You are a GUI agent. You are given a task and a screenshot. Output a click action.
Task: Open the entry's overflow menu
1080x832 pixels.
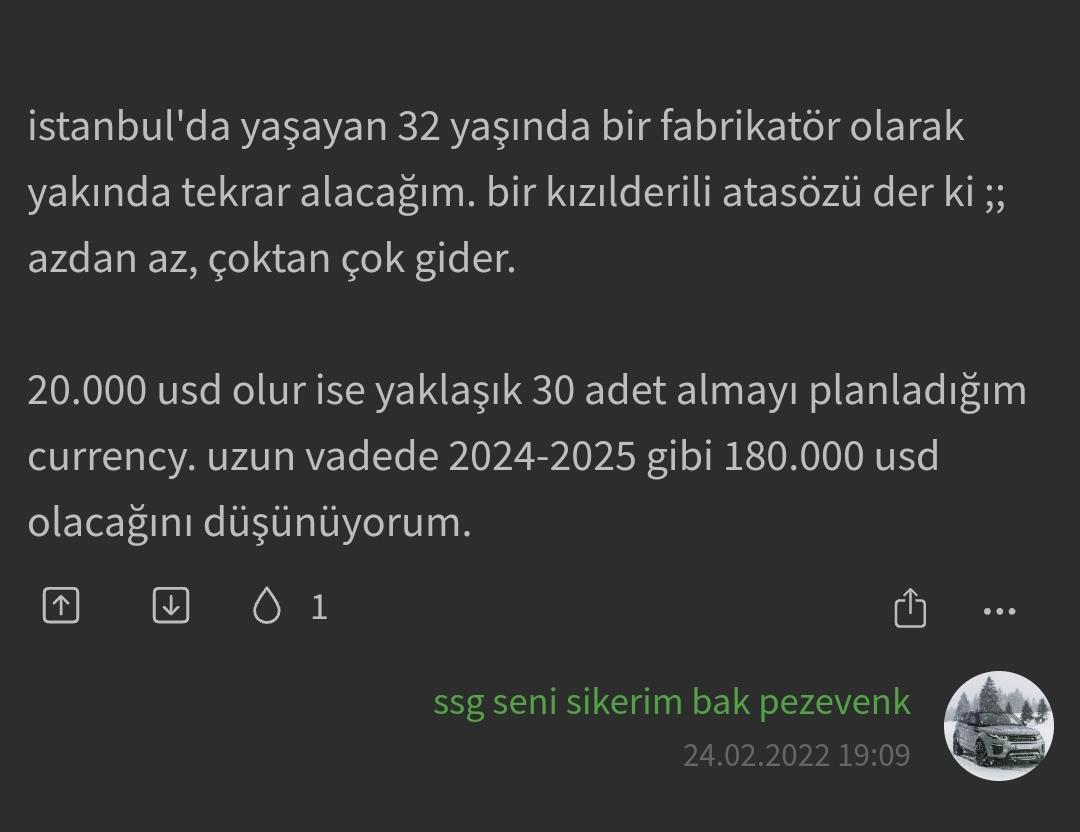pyautogui.click(x=999, y=610)
